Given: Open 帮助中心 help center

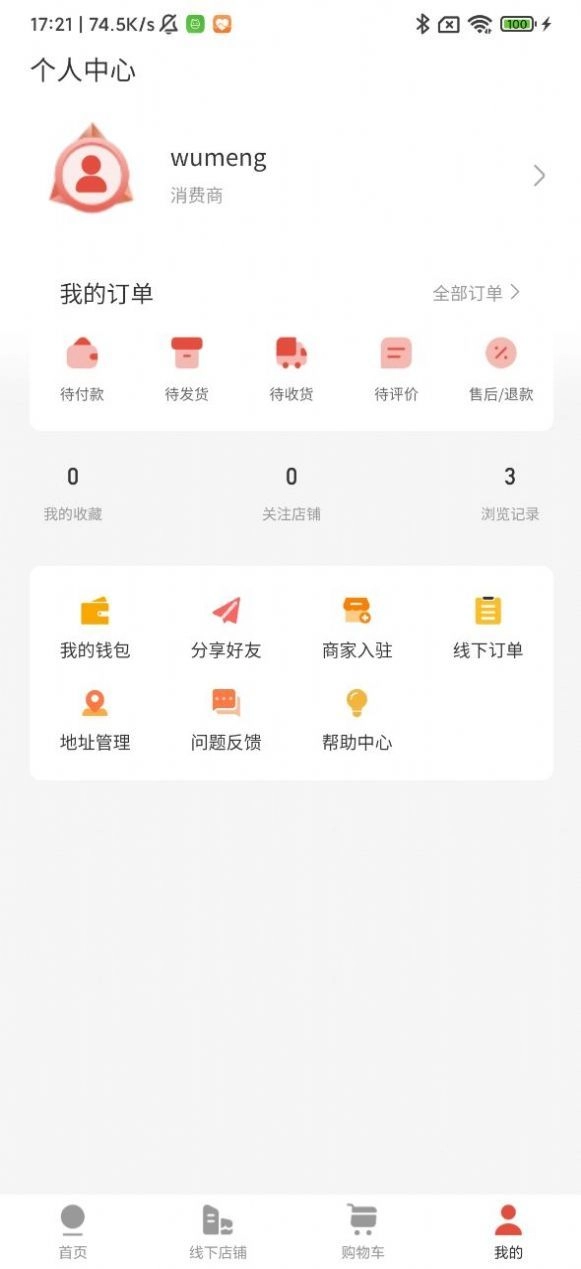Looking at the screenshot, I should [357, 720].
